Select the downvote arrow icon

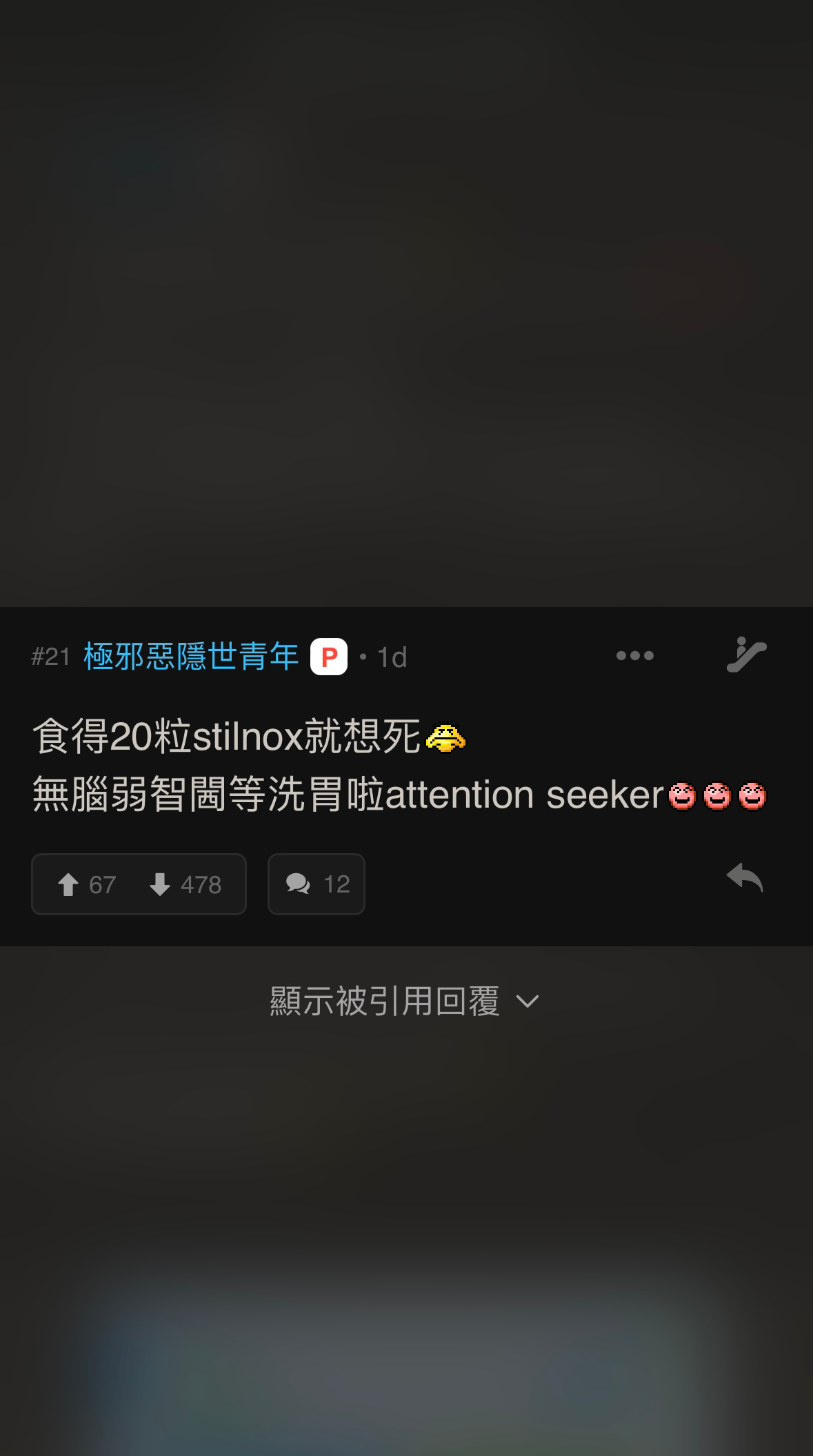161,884
